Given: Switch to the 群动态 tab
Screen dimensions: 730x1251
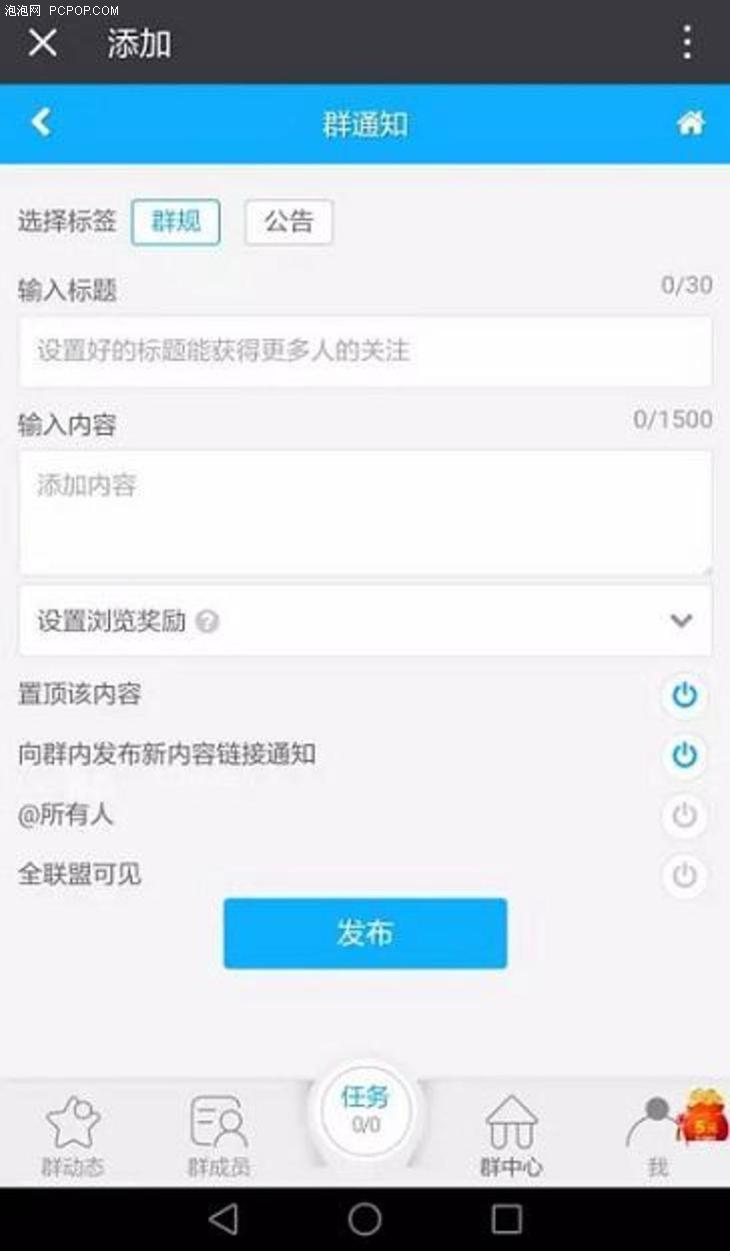Looking at the screenshot, I should [73, 1136].
